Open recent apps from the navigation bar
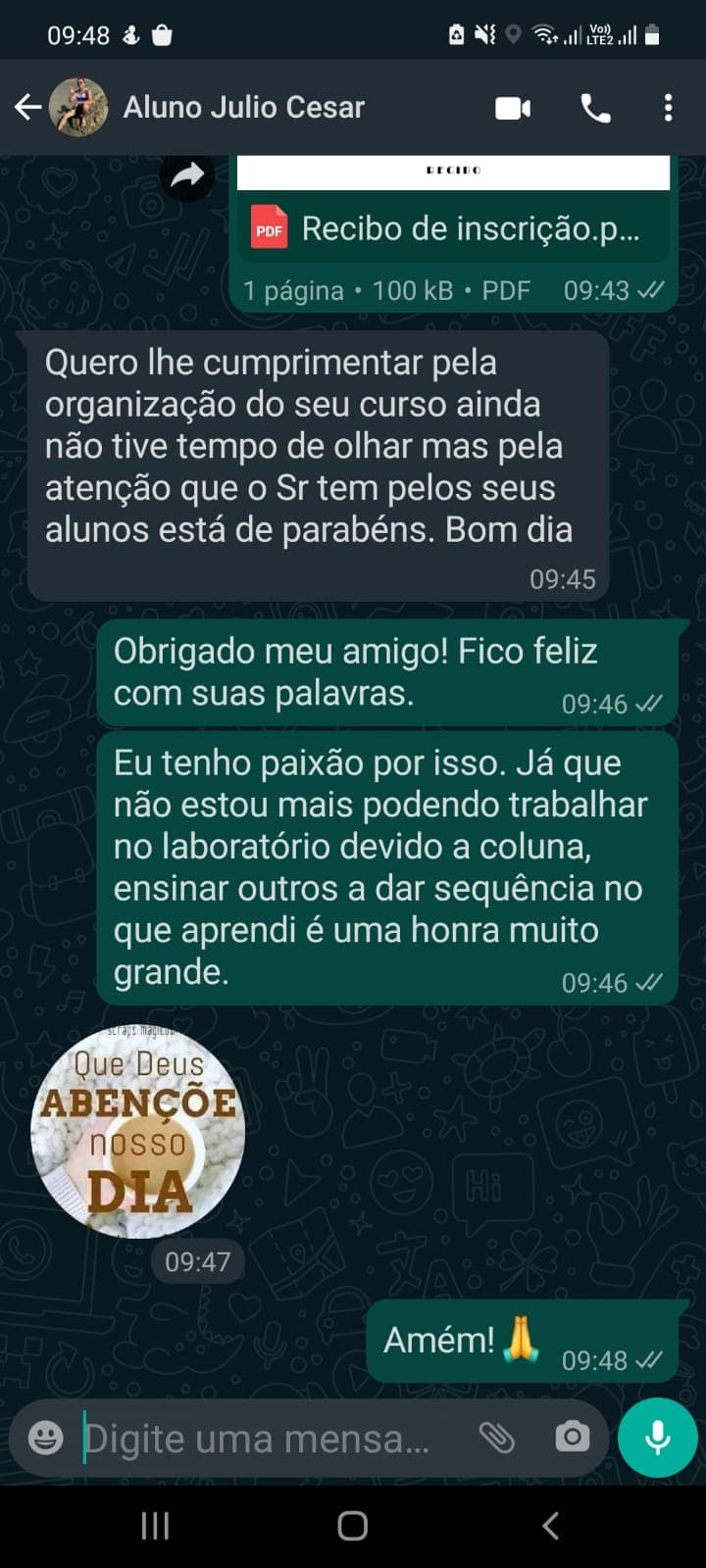Viewport: 706px width, 1568px height. [154, 1525]
